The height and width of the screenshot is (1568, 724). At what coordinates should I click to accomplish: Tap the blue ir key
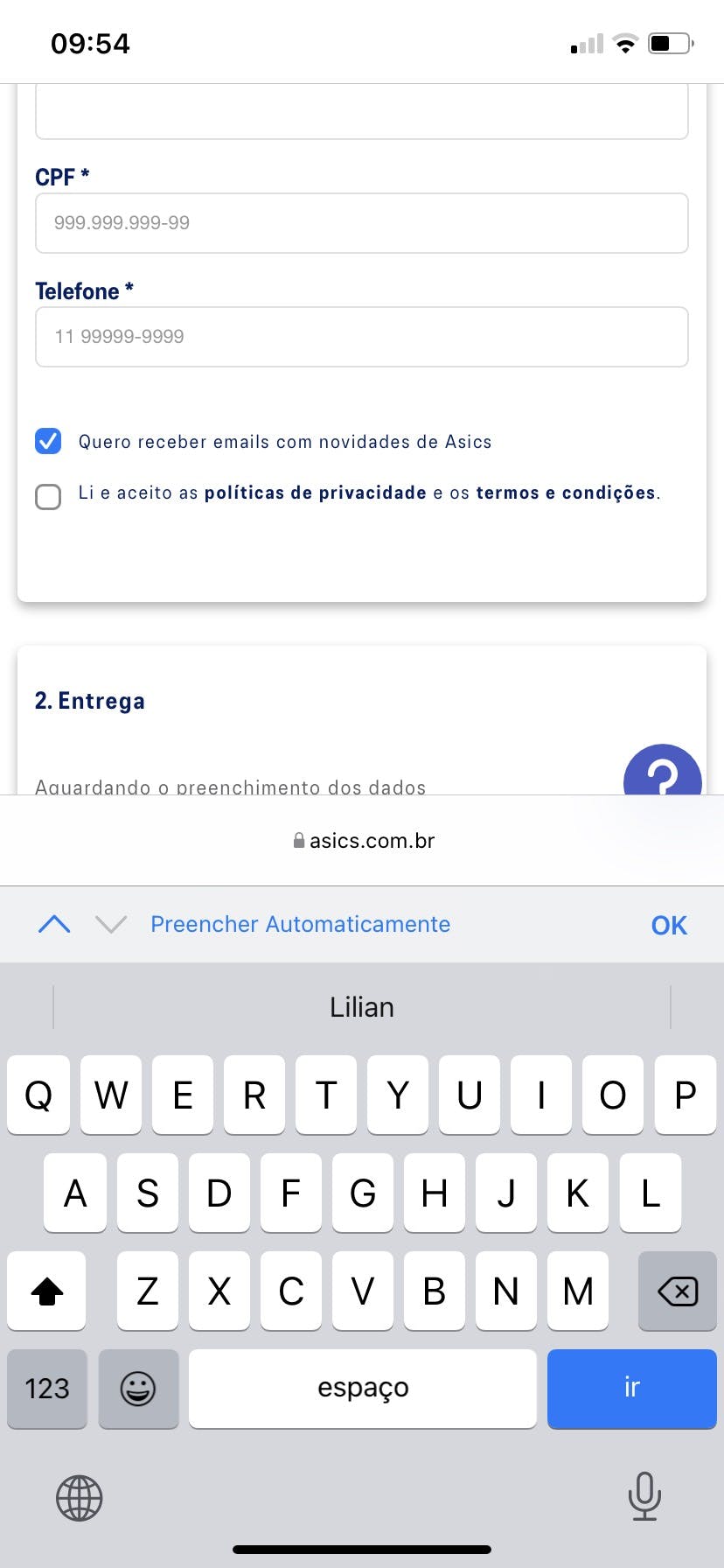pos(631,1388)
